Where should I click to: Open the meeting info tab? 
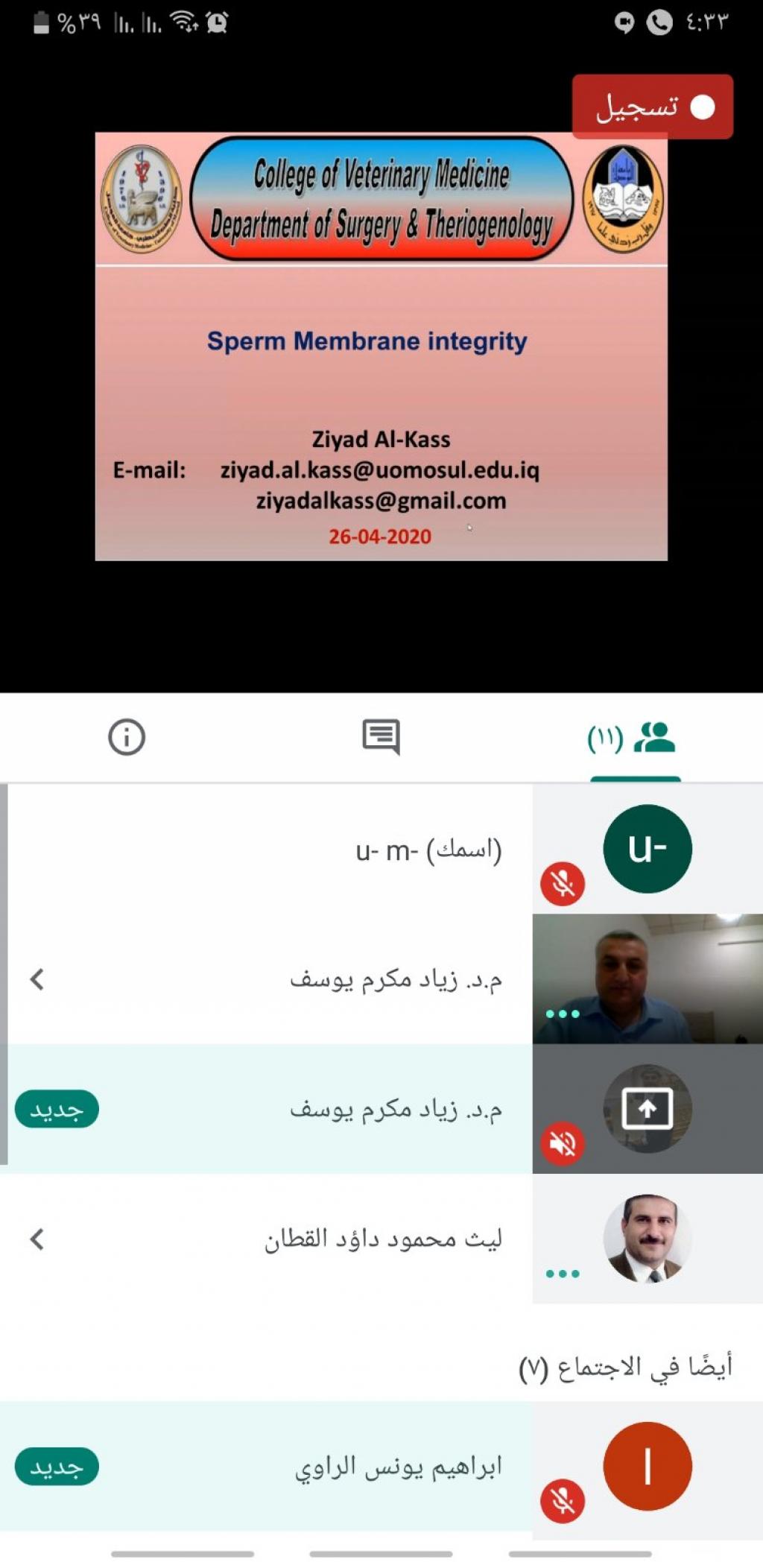127,737
